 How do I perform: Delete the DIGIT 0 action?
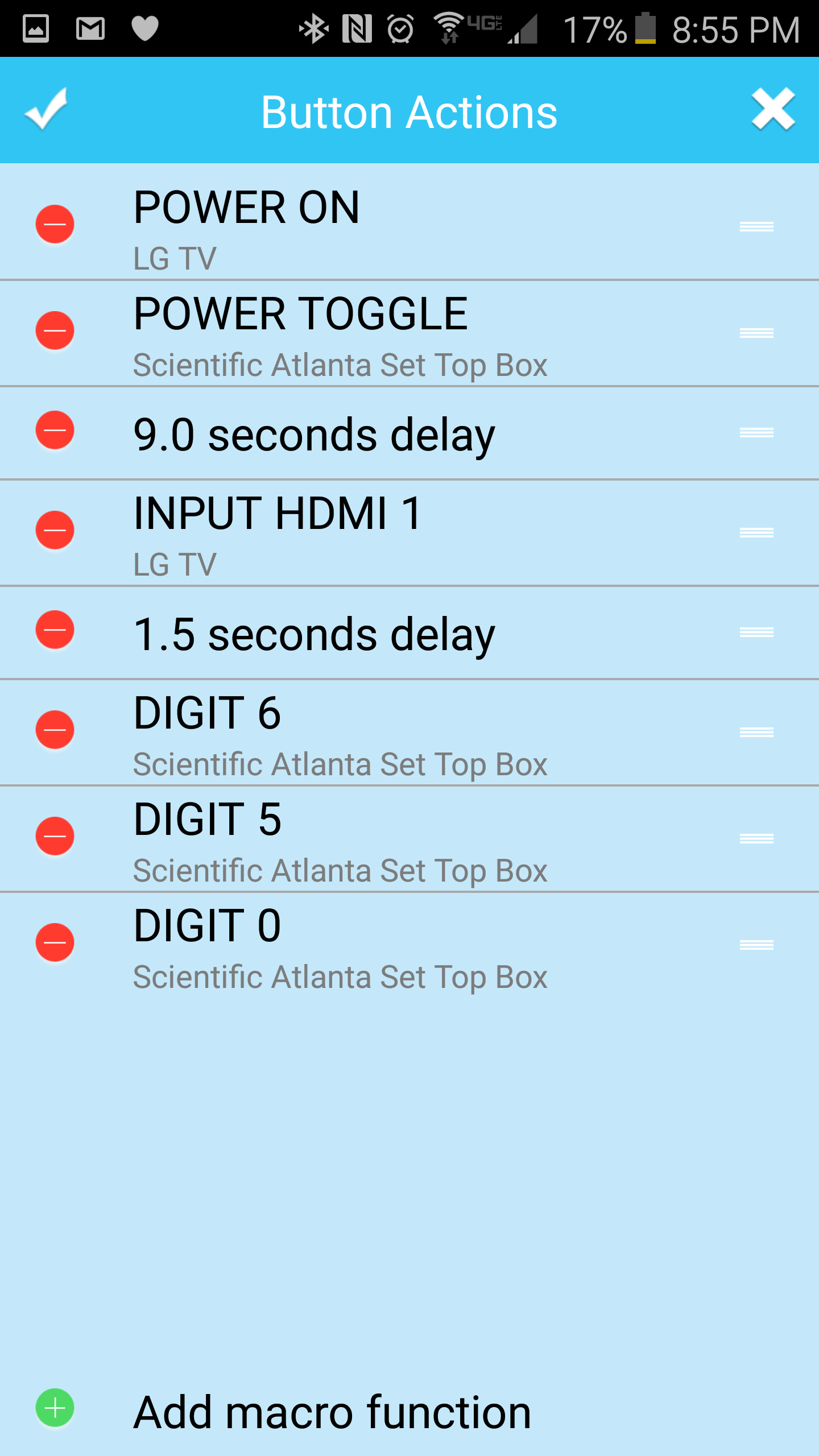coord(55,942)
